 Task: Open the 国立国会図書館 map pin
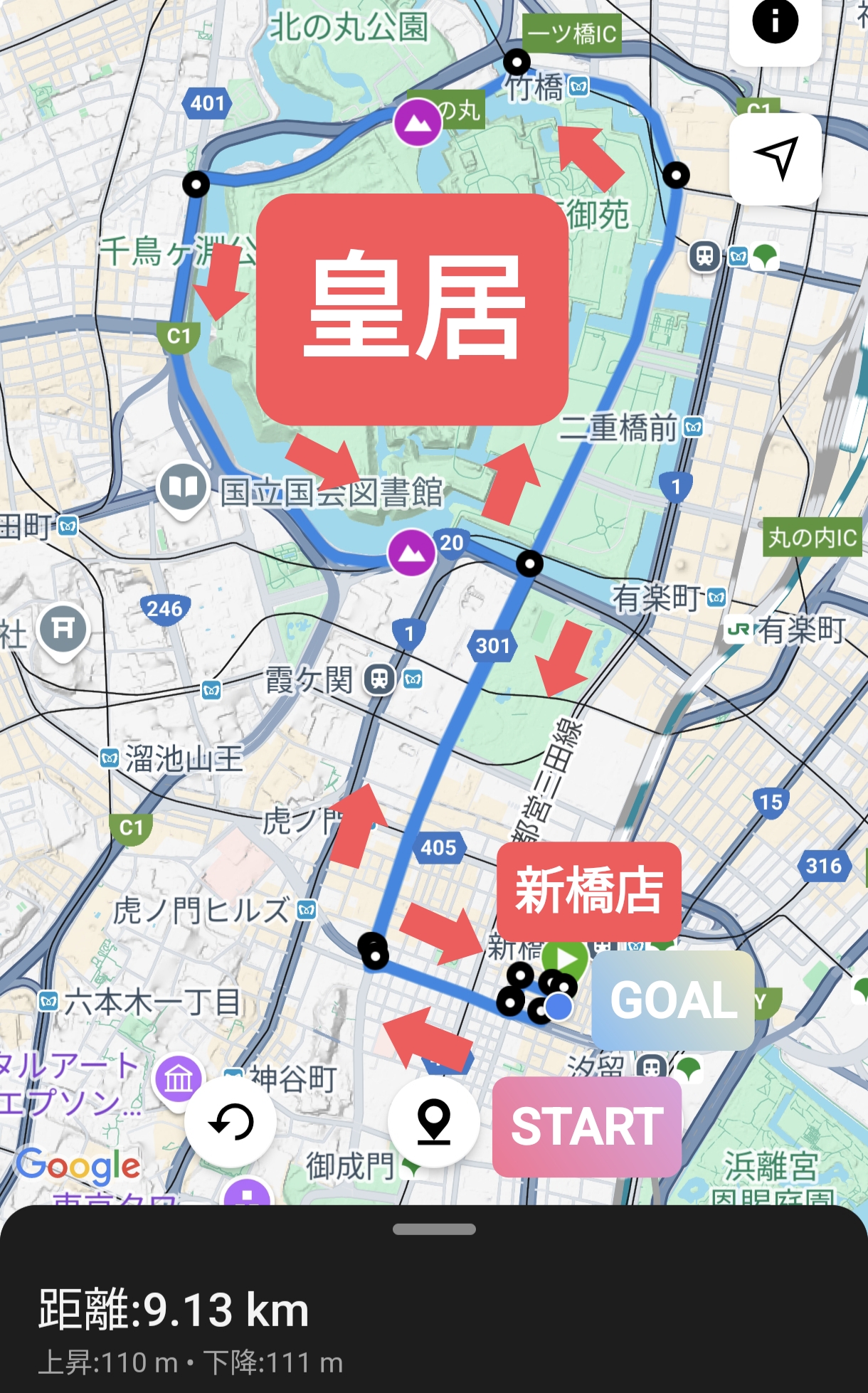click(x=184, y=488)
